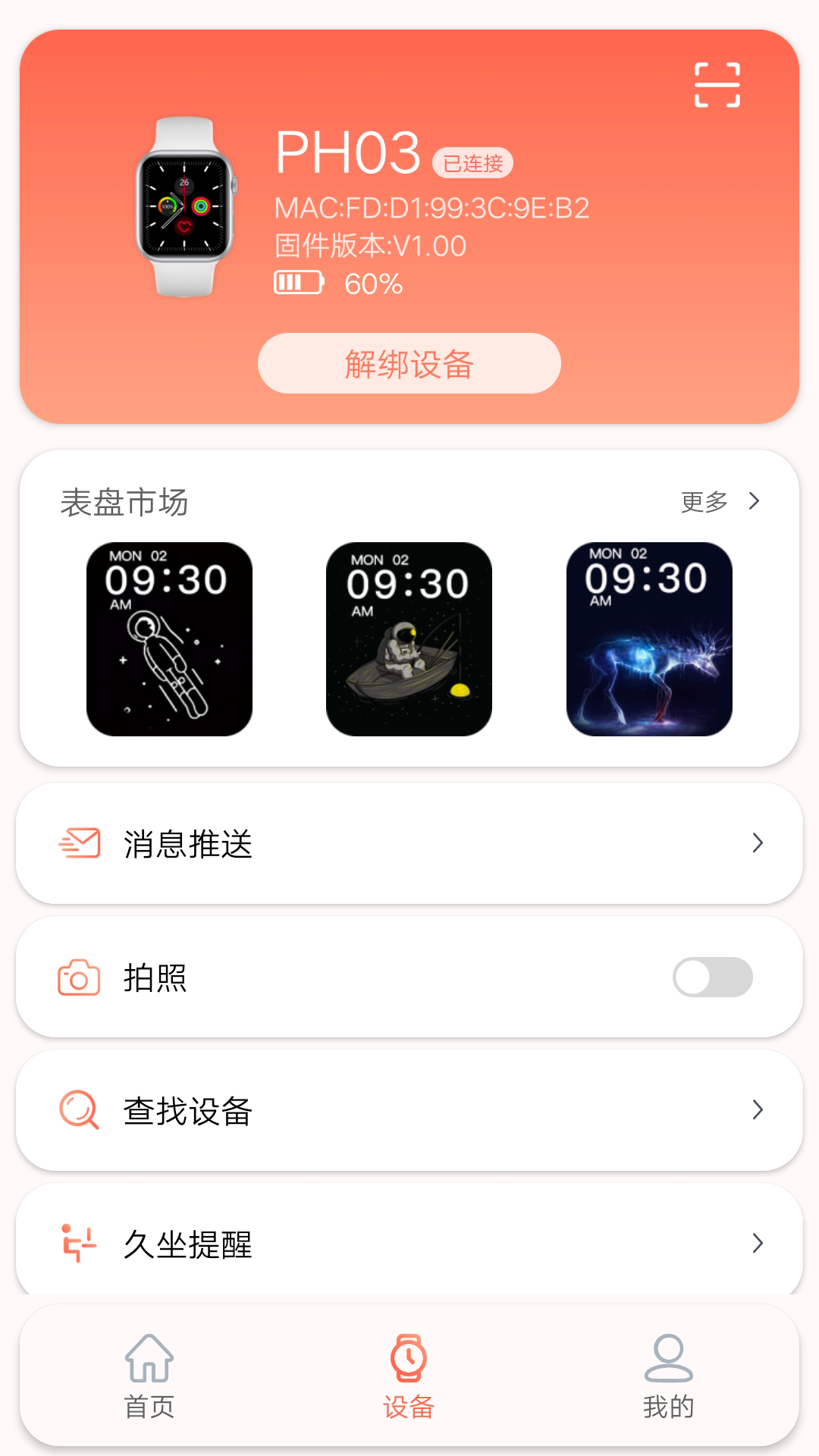This screenshot has width=819, height=1456.
Task: Tap the 已连接 connection status badge
Action: [474, 162]
